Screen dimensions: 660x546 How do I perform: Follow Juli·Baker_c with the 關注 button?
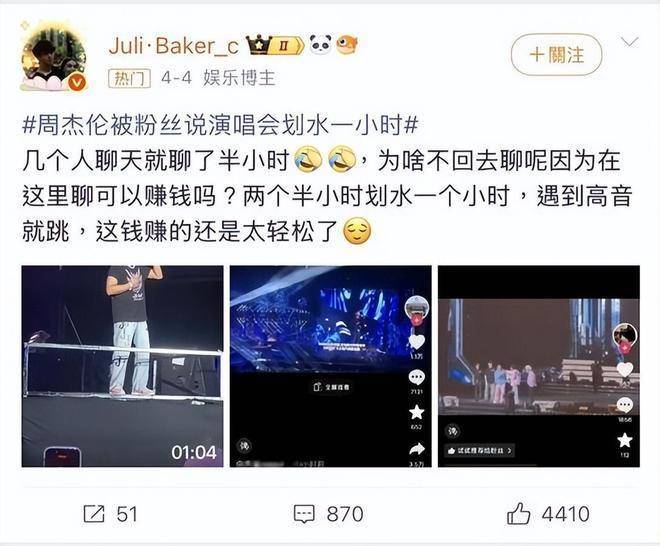556,55
